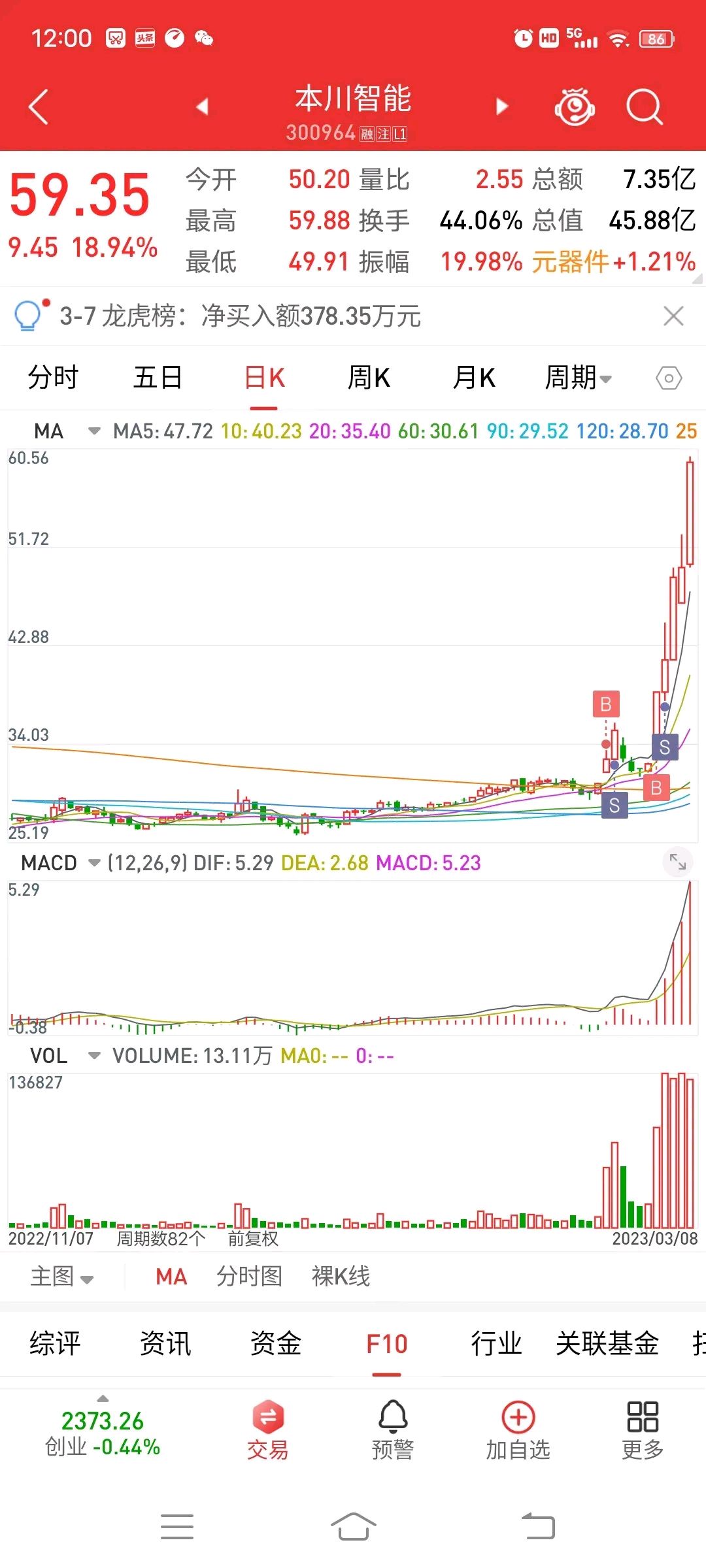Switch to the next stock arrow

click(x=502, y=106)
